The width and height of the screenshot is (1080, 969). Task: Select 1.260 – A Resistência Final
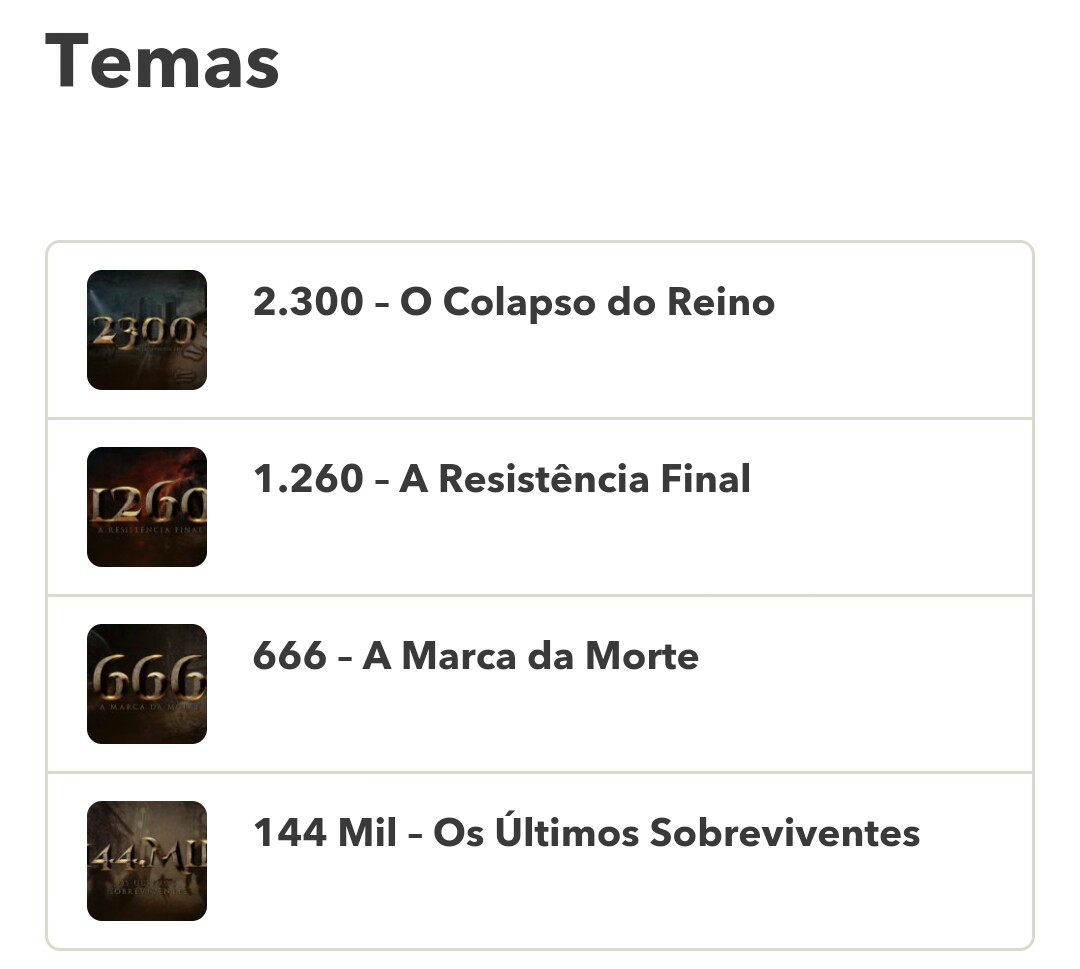(501, 479)
